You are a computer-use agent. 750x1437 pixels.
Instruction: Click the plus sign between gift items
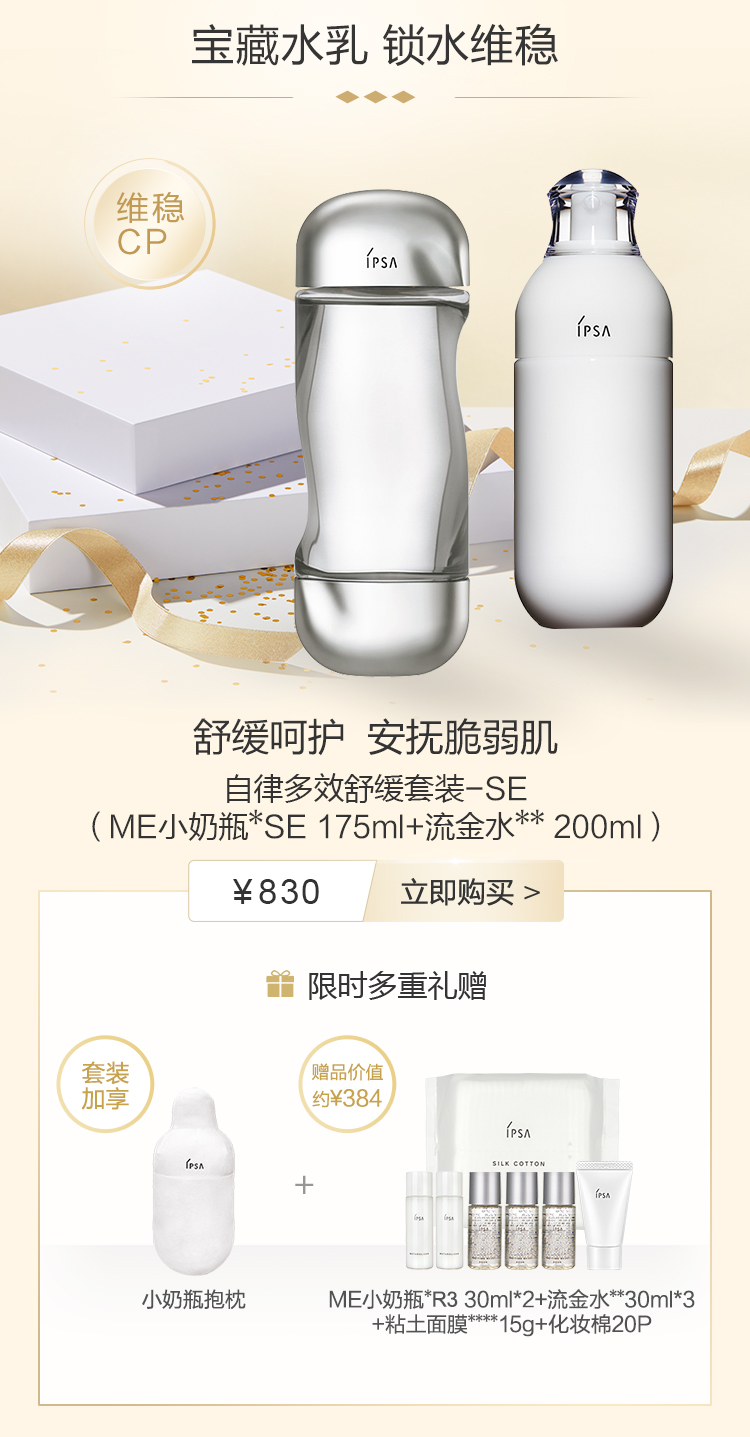(x=302, y=1186)
